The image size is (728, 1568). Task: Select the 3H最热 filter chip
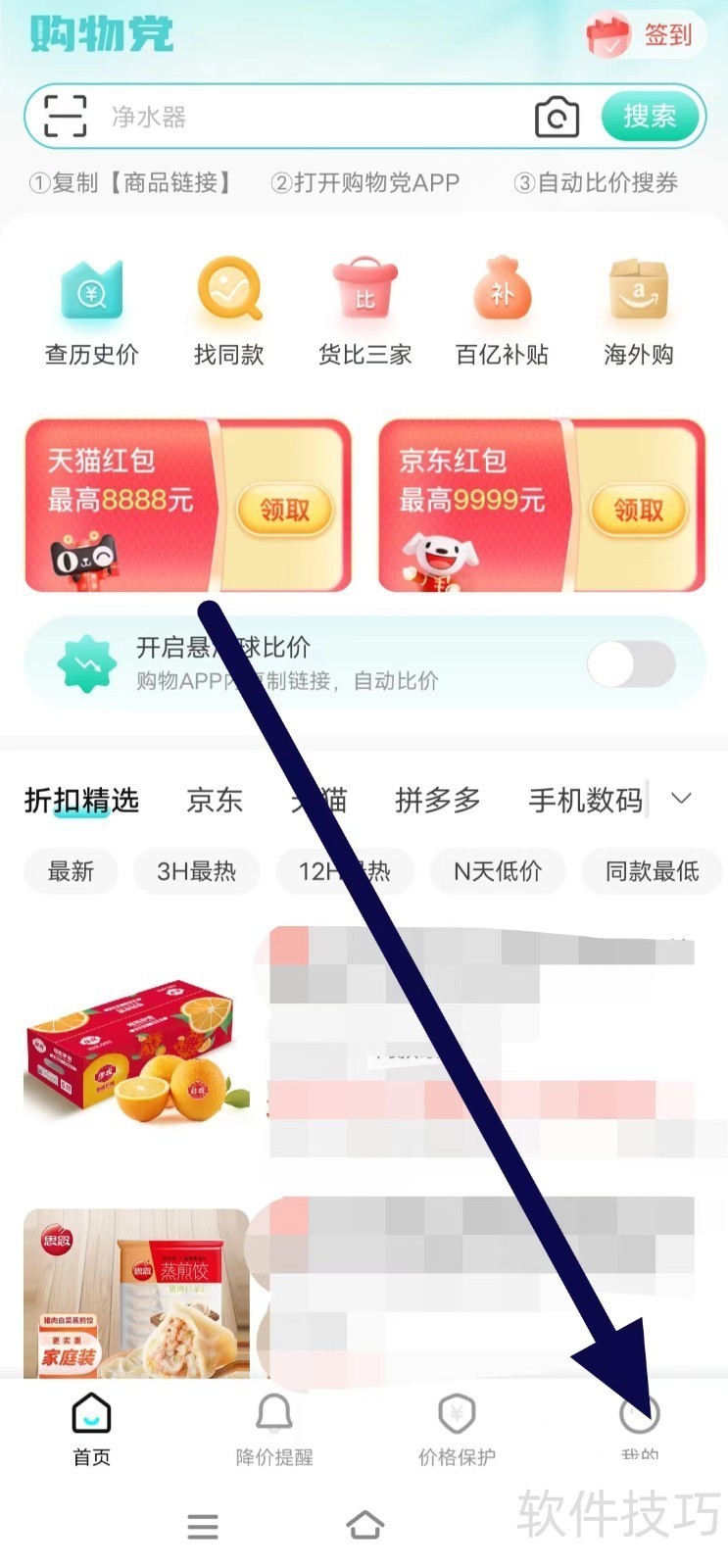point(196,870)
